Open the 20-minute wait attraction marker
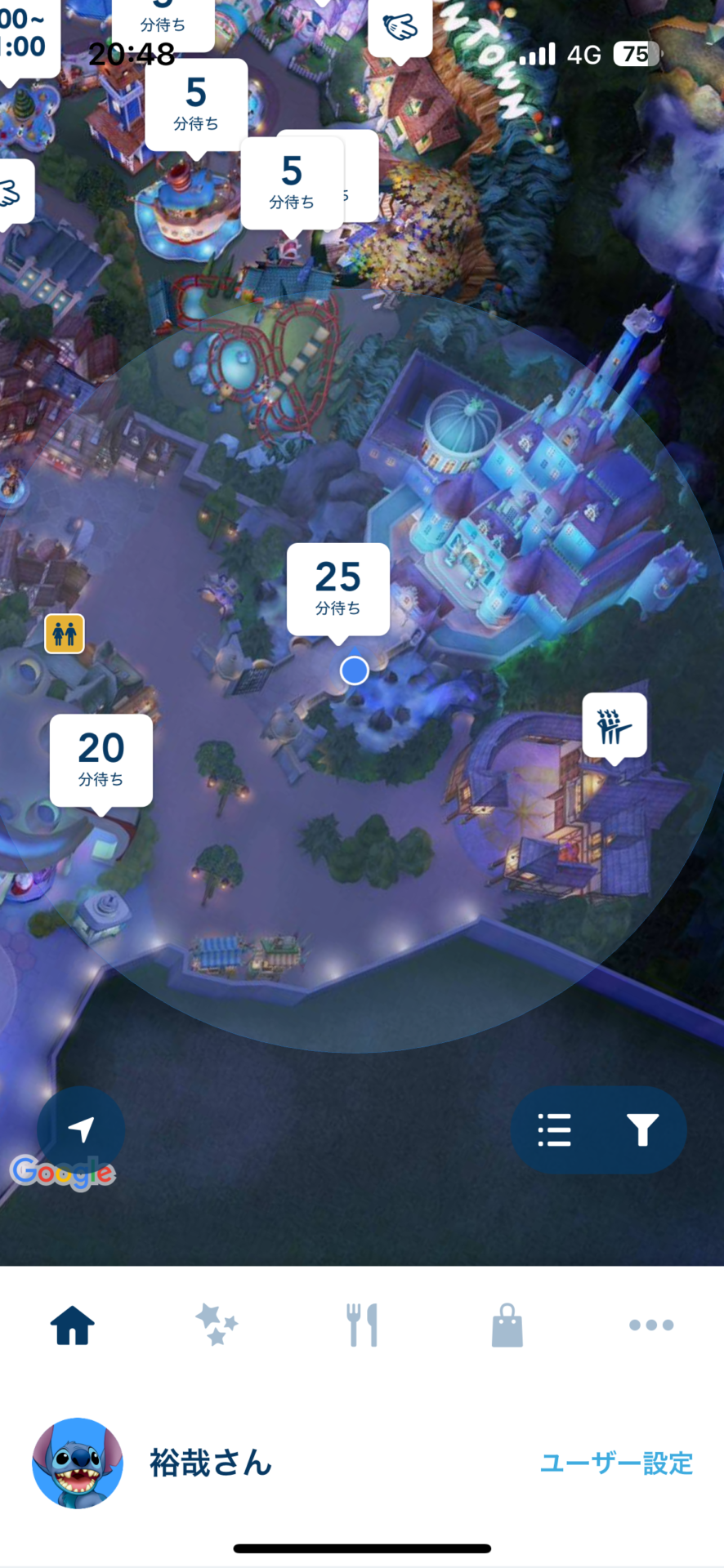724x1568 pixels. click(x=101, y=759)
